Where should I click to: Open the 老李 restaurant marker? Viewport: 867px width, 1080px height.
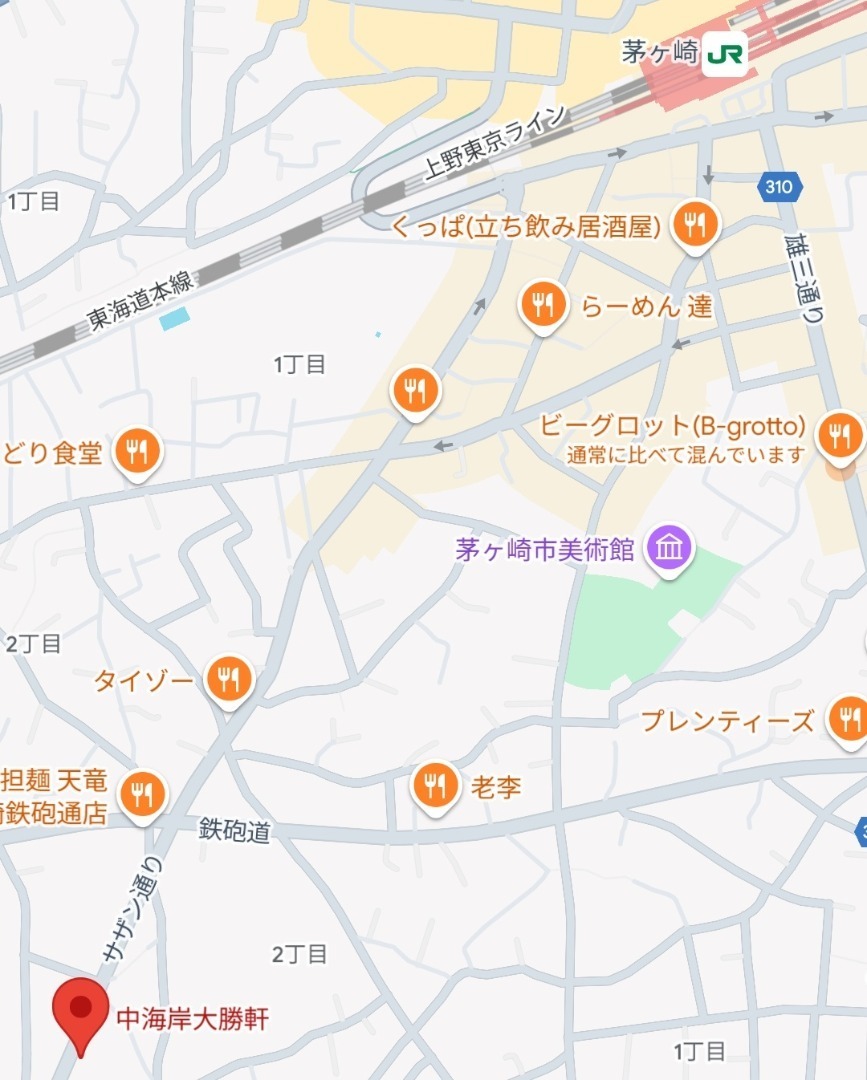point(435,786)
